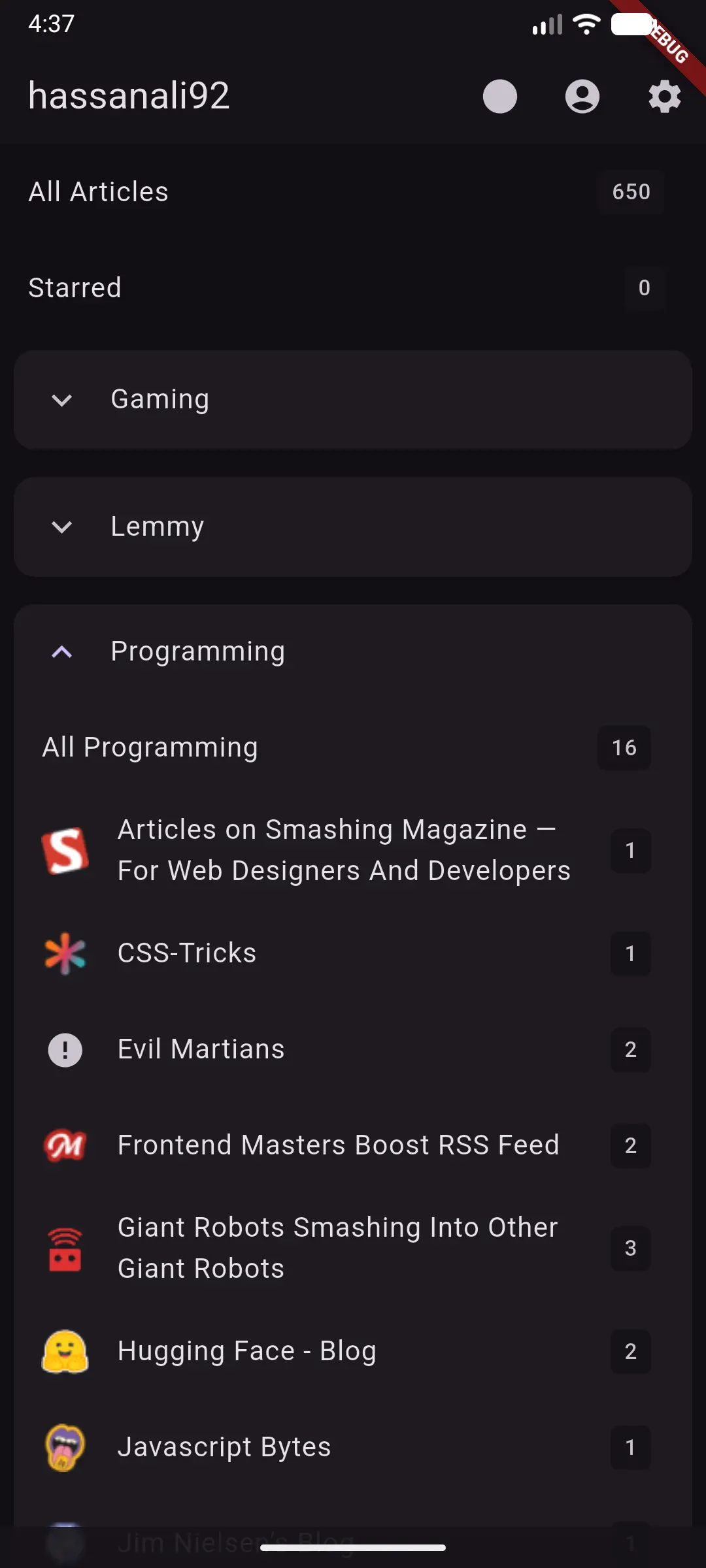
Task: Click the Javascript Bytes feed icon
Action: (65, 1446)
